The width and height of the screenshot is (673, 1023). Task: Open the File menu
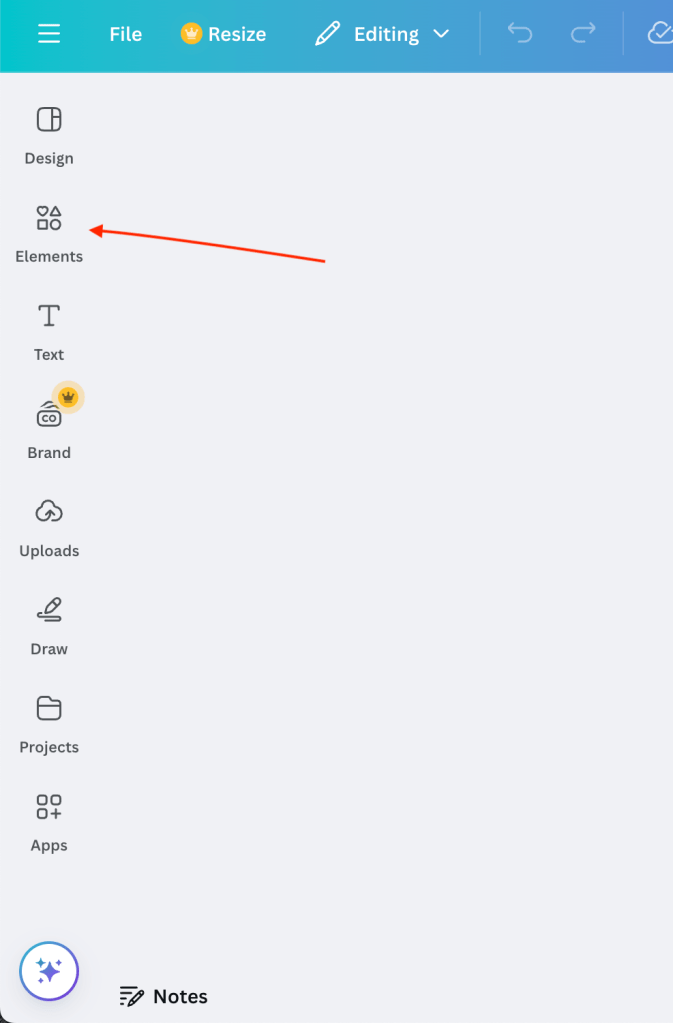pos(125,34)
